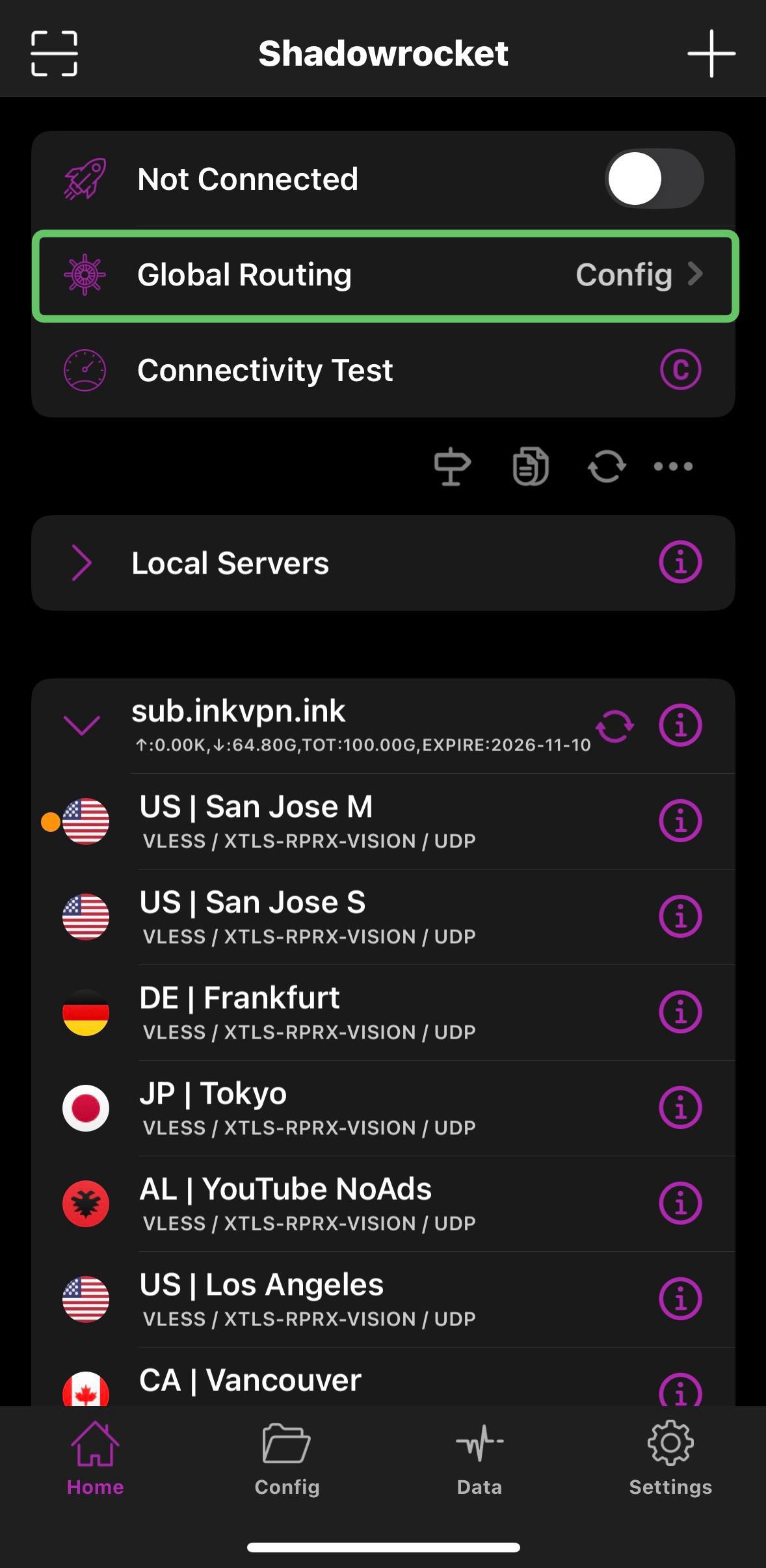Screen dimensions: 766x1568
Task: Open the QR code scanner
Action: pos(55,53)
